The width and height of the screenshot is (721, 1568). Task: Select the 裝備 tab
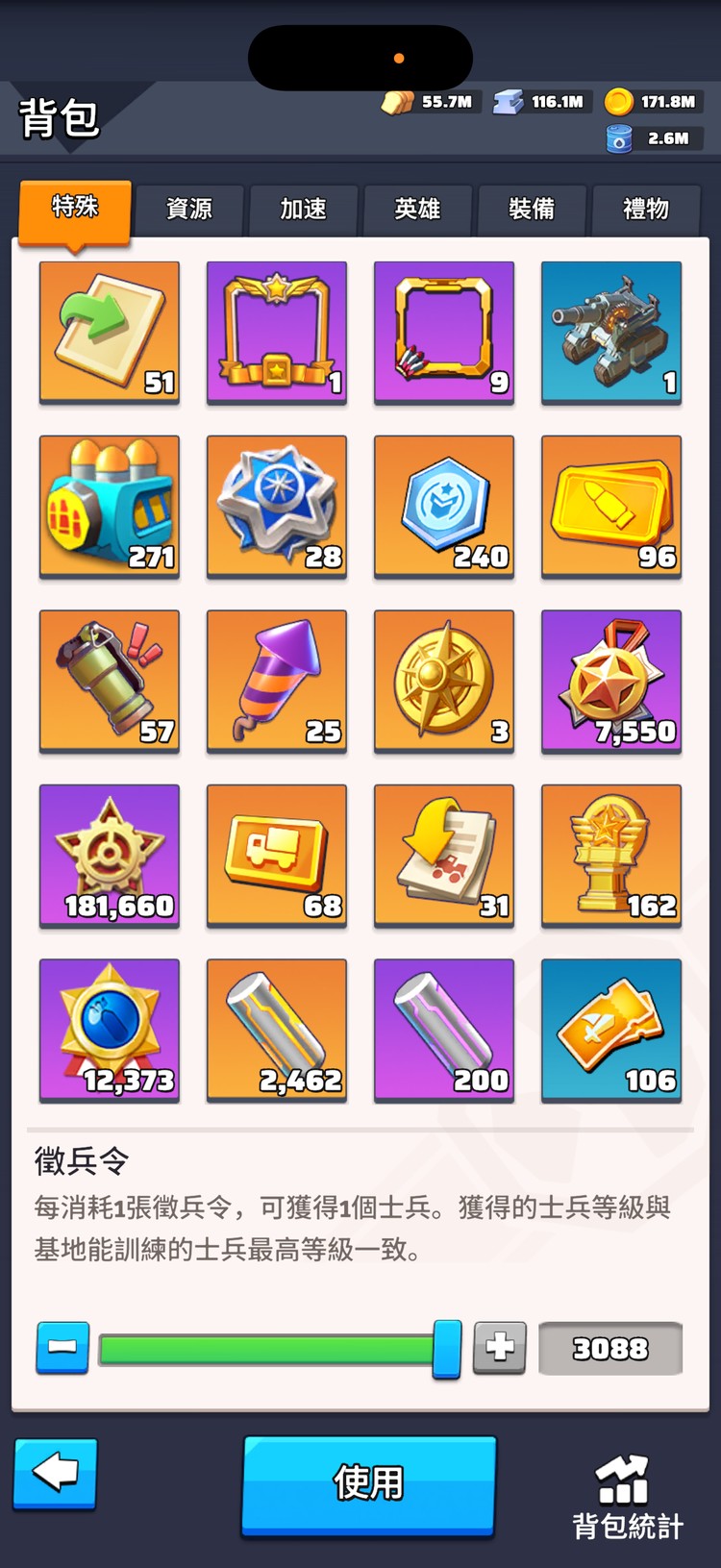[532, 209]
